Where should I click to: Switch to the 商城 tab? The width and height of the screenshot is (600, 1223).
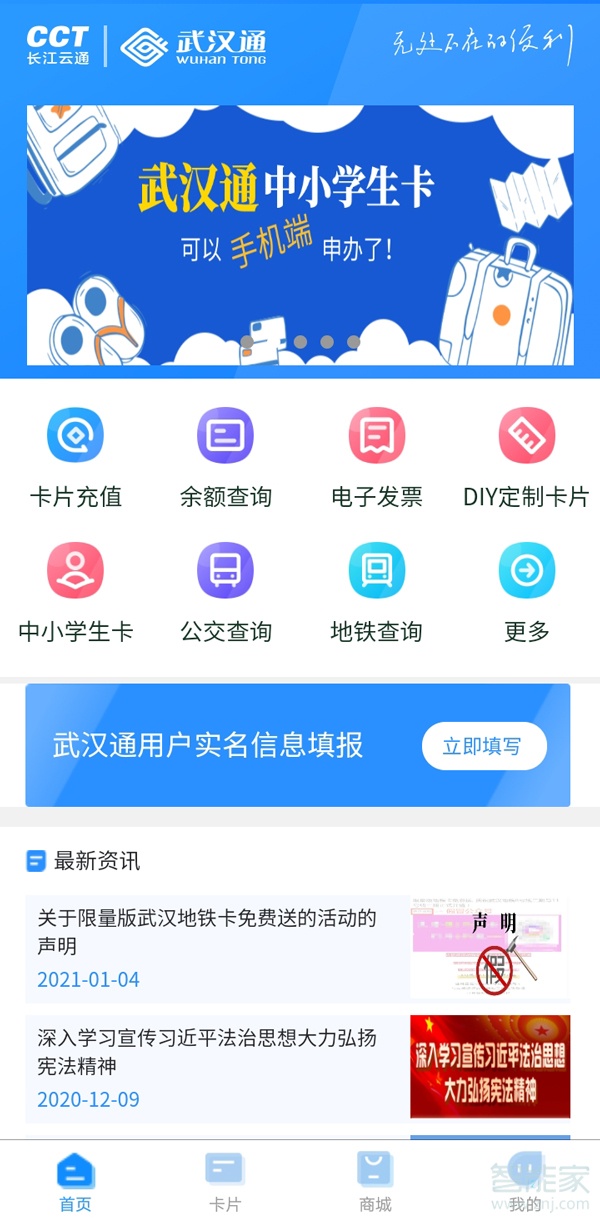tap(375, 1182)
